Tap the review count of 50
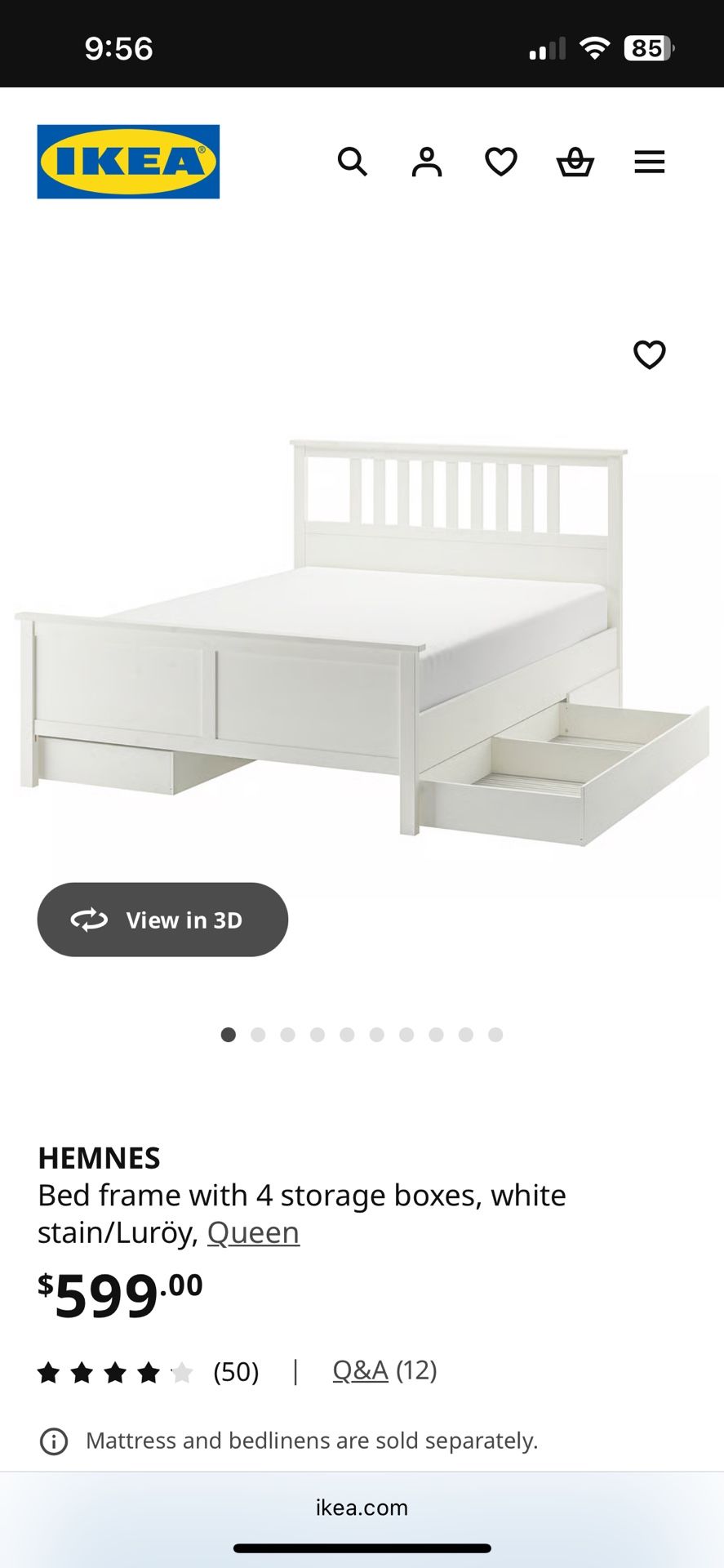 click(235, 1372)
